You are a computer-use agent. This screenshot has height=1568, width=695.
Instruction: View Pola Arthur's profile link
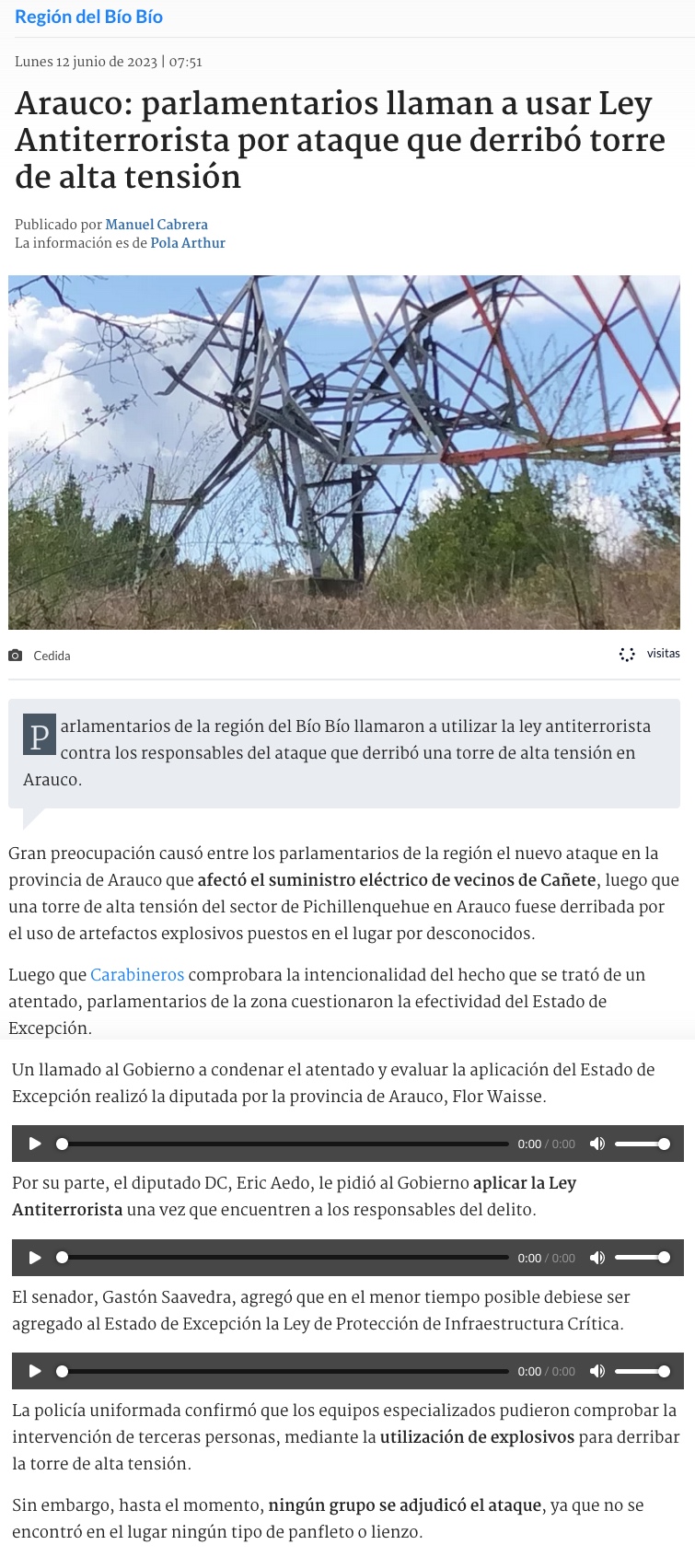[x=188, y=243]
